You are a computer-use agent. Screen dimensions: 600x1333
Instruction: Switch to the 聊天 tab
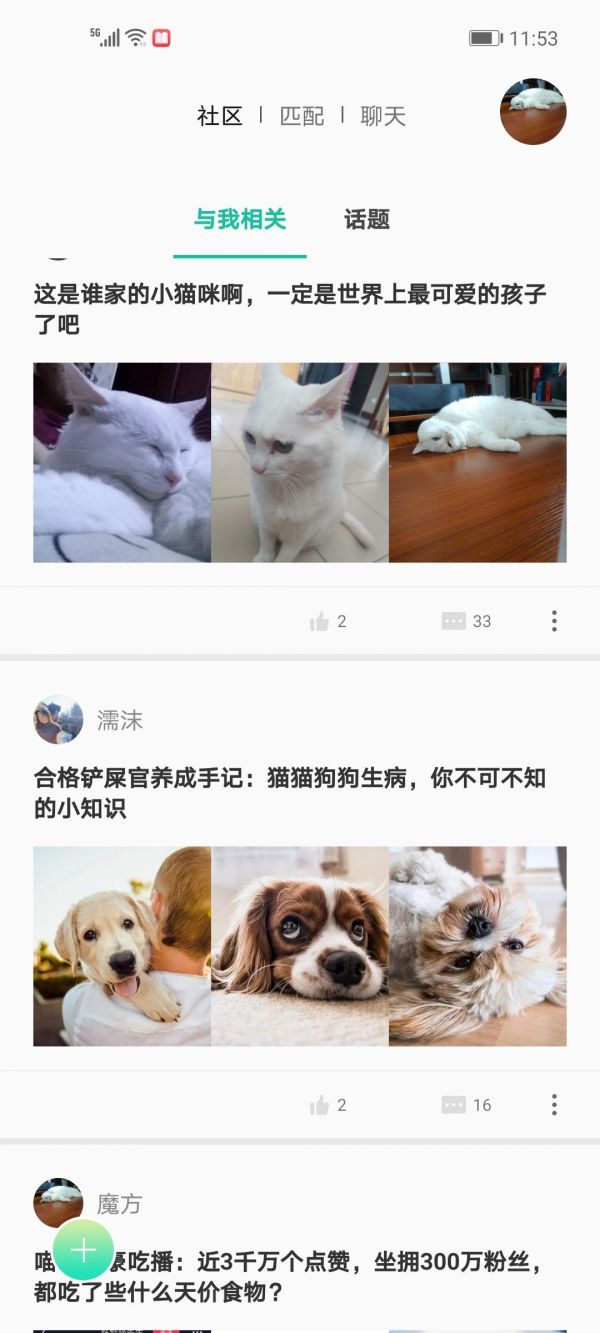[383, 116]
